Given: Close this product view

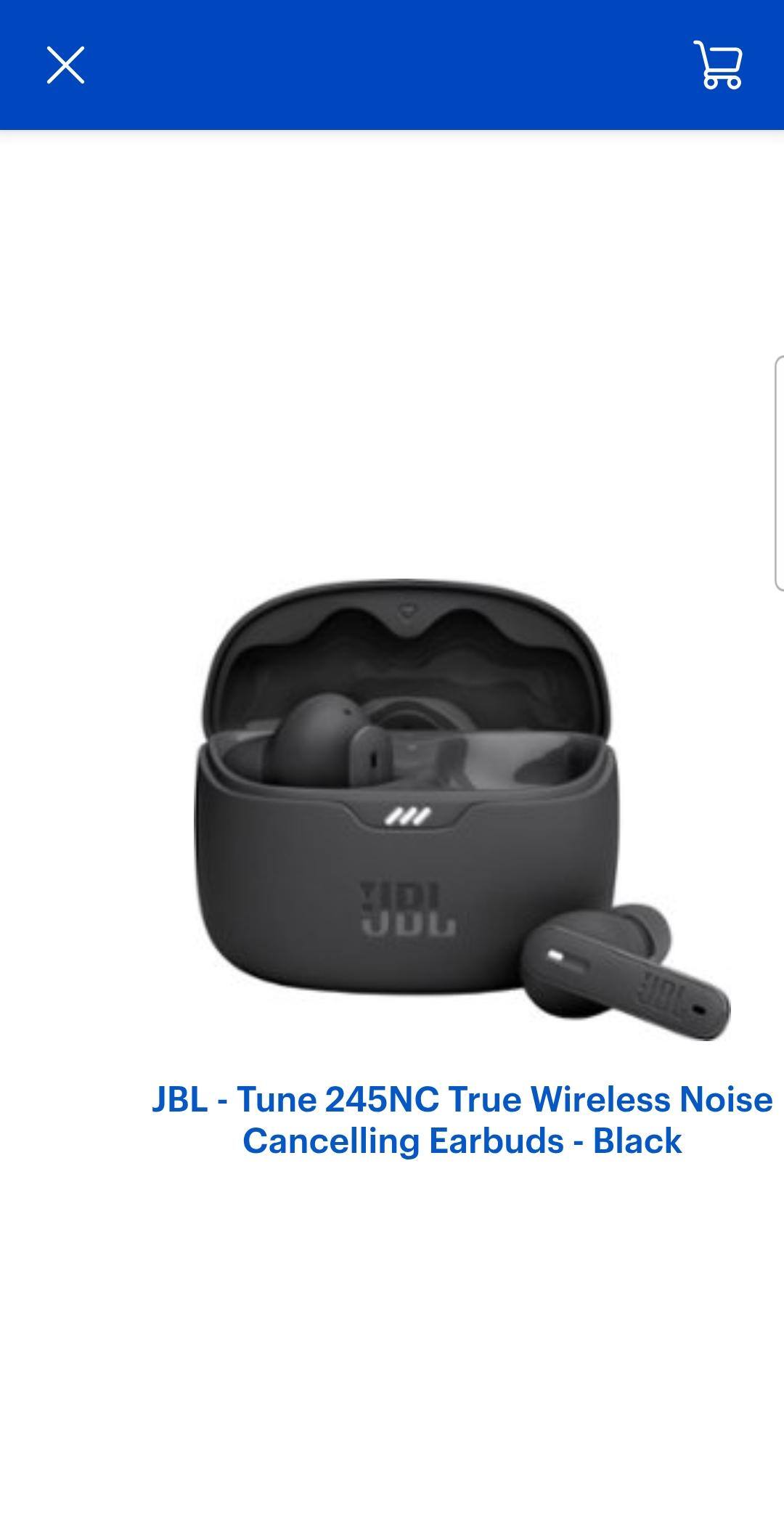Looking at the screenshot, I should click(65, 65).
